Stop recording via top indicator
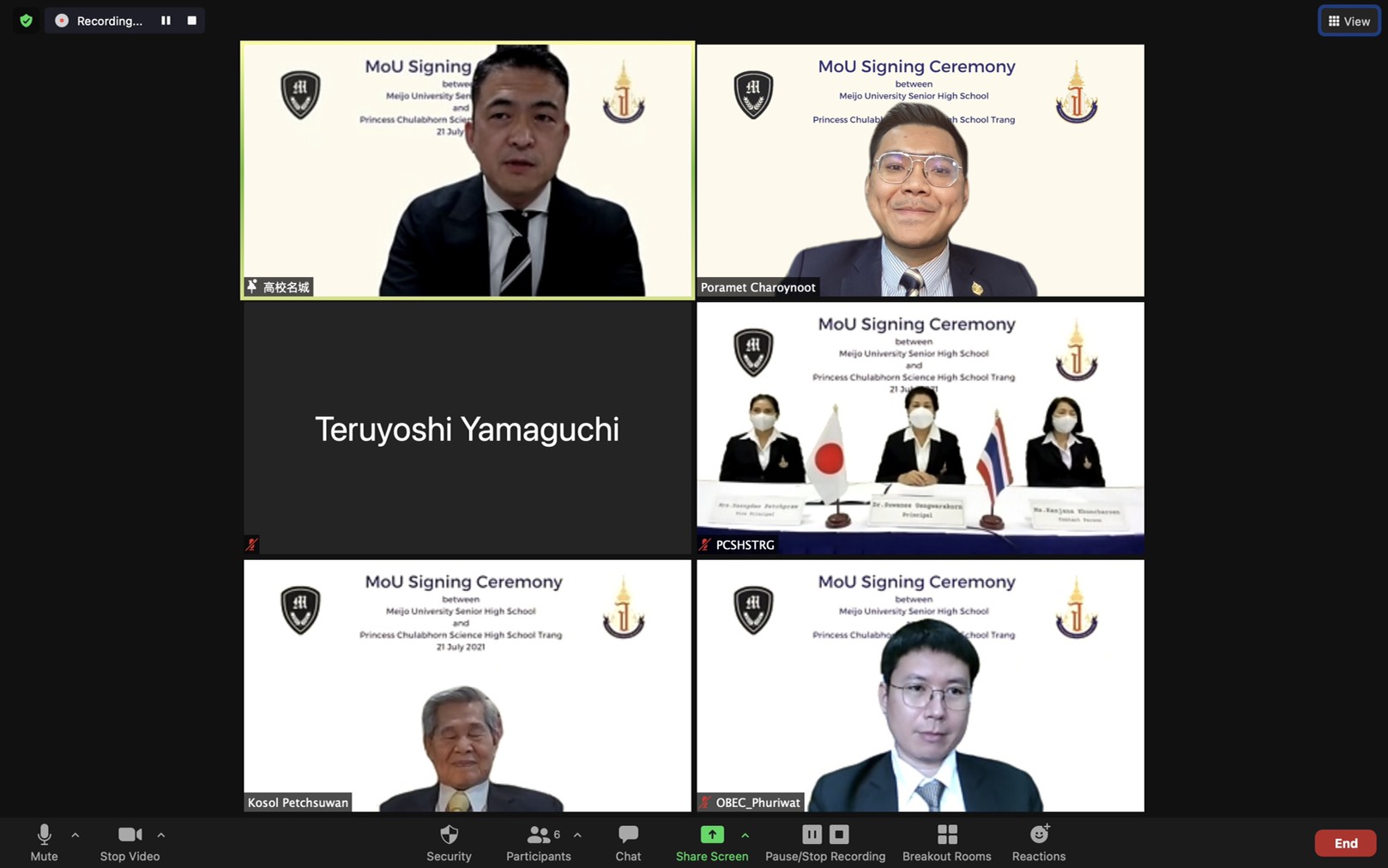This screenshot has height=868, width=1388. click(192, 21)
